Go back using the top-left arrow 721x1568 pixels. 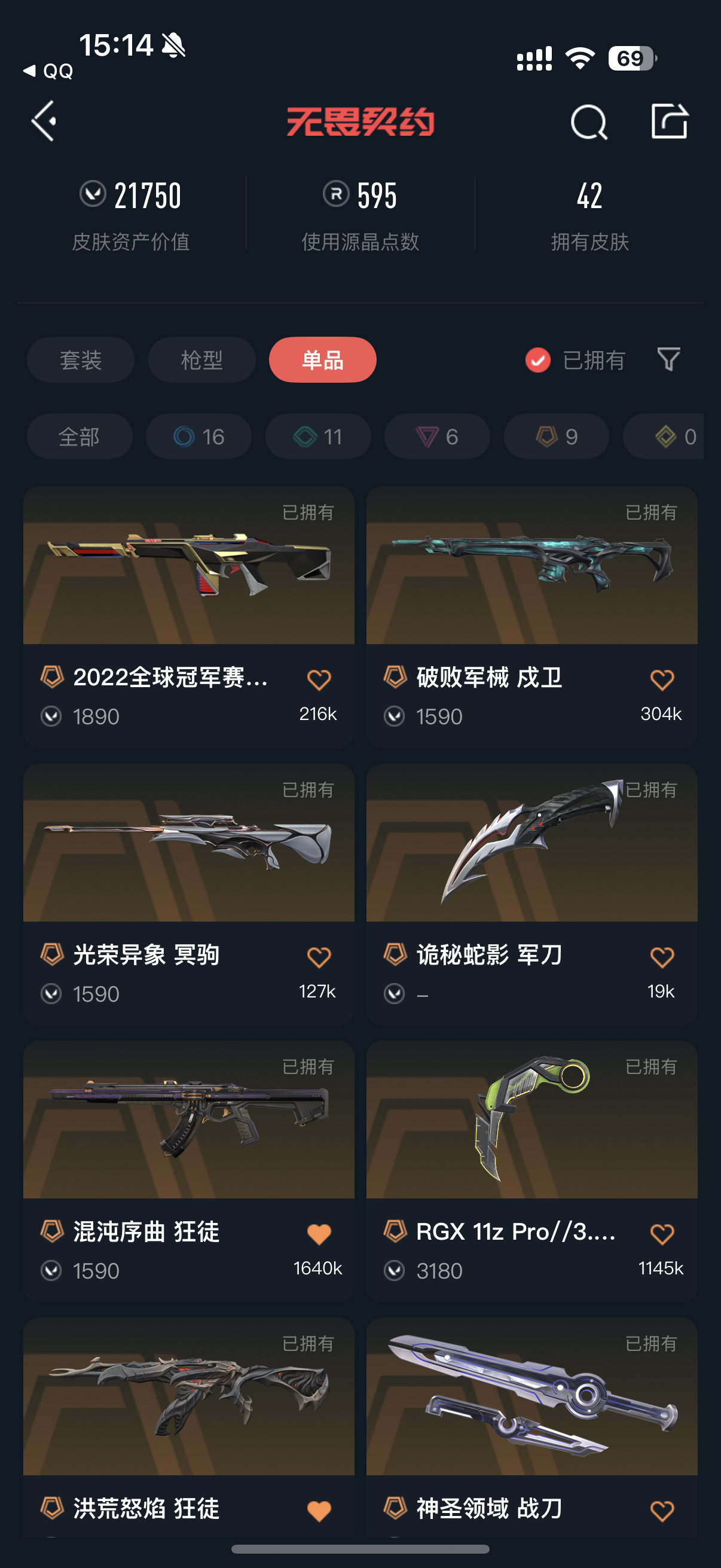(x=44, y=122)
